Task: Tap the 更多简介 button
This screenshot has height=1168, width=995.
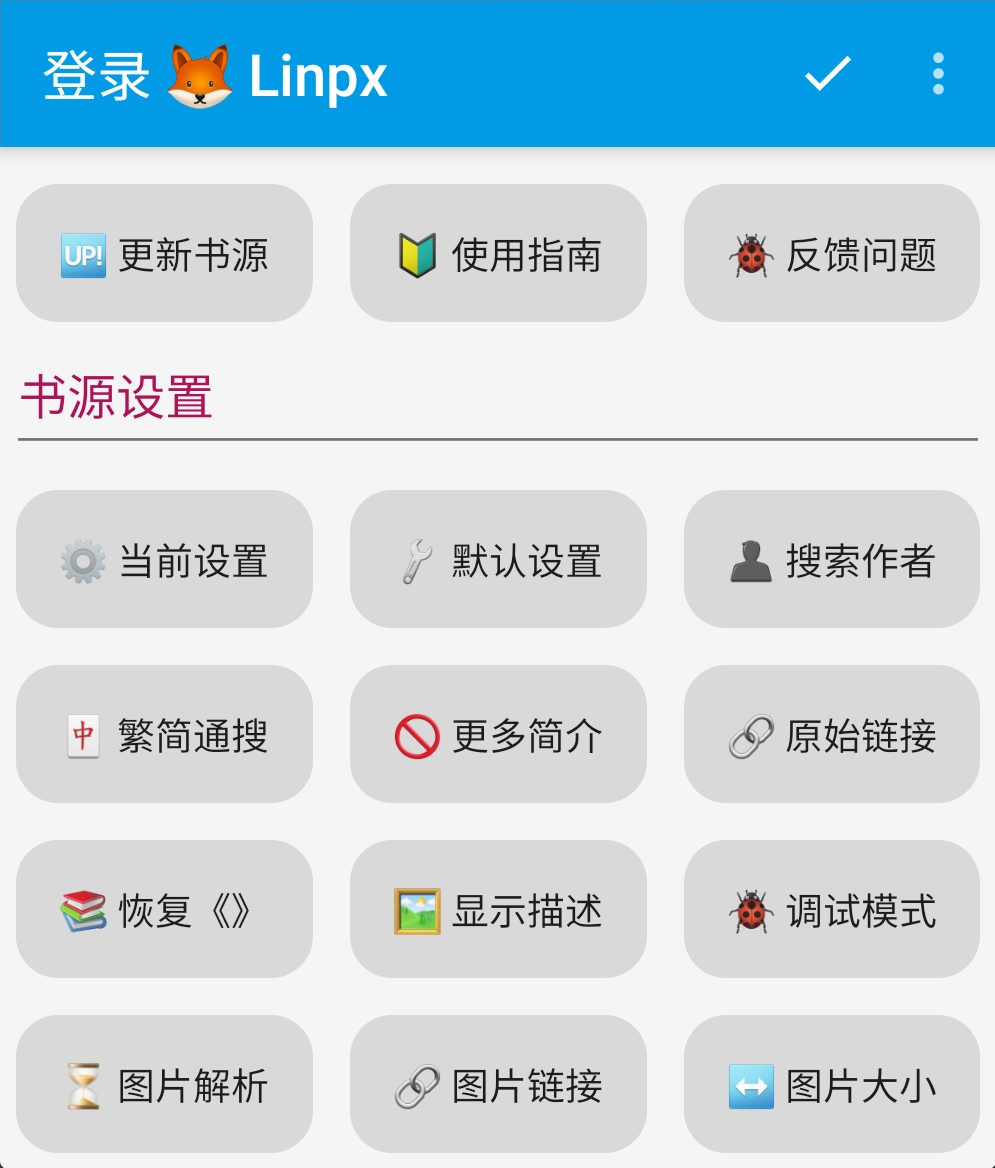Action: coord(498,734)
